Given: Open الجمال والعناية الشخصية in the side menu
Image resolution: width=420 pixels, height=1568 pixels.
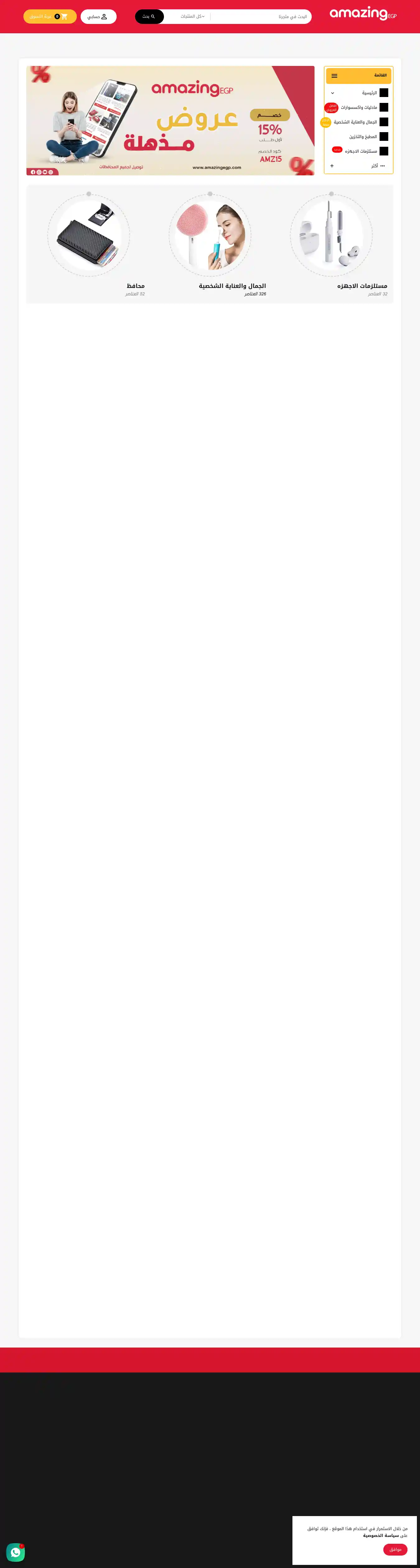Looking at the screenshot, I should (356, 122).
